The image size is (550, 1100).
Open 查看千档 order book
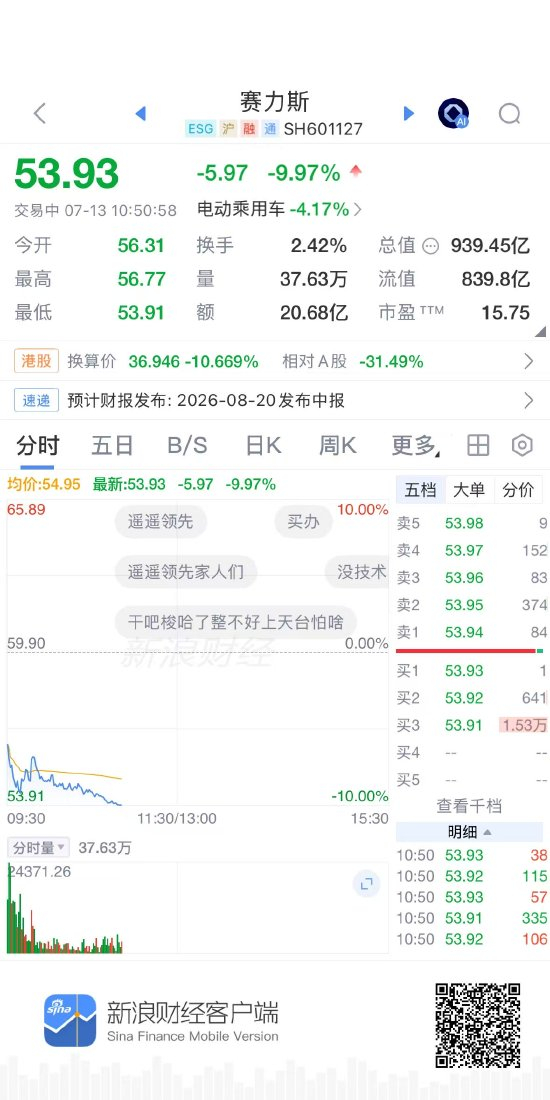coord(469,806)
